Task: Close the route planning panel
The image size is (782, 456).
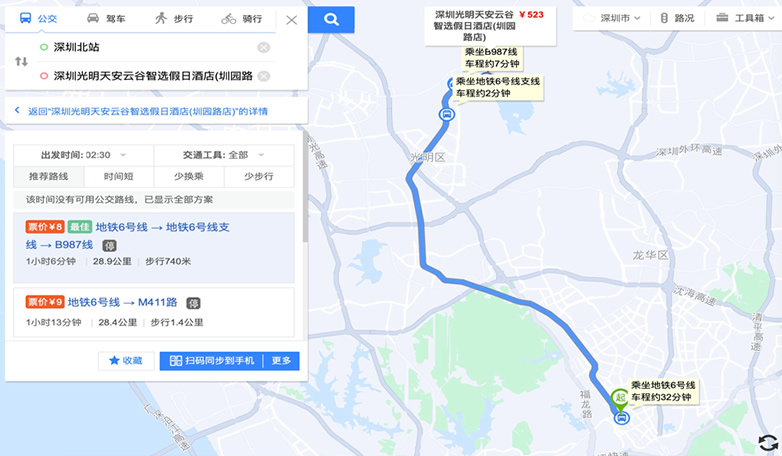Action: click(291, 19)
